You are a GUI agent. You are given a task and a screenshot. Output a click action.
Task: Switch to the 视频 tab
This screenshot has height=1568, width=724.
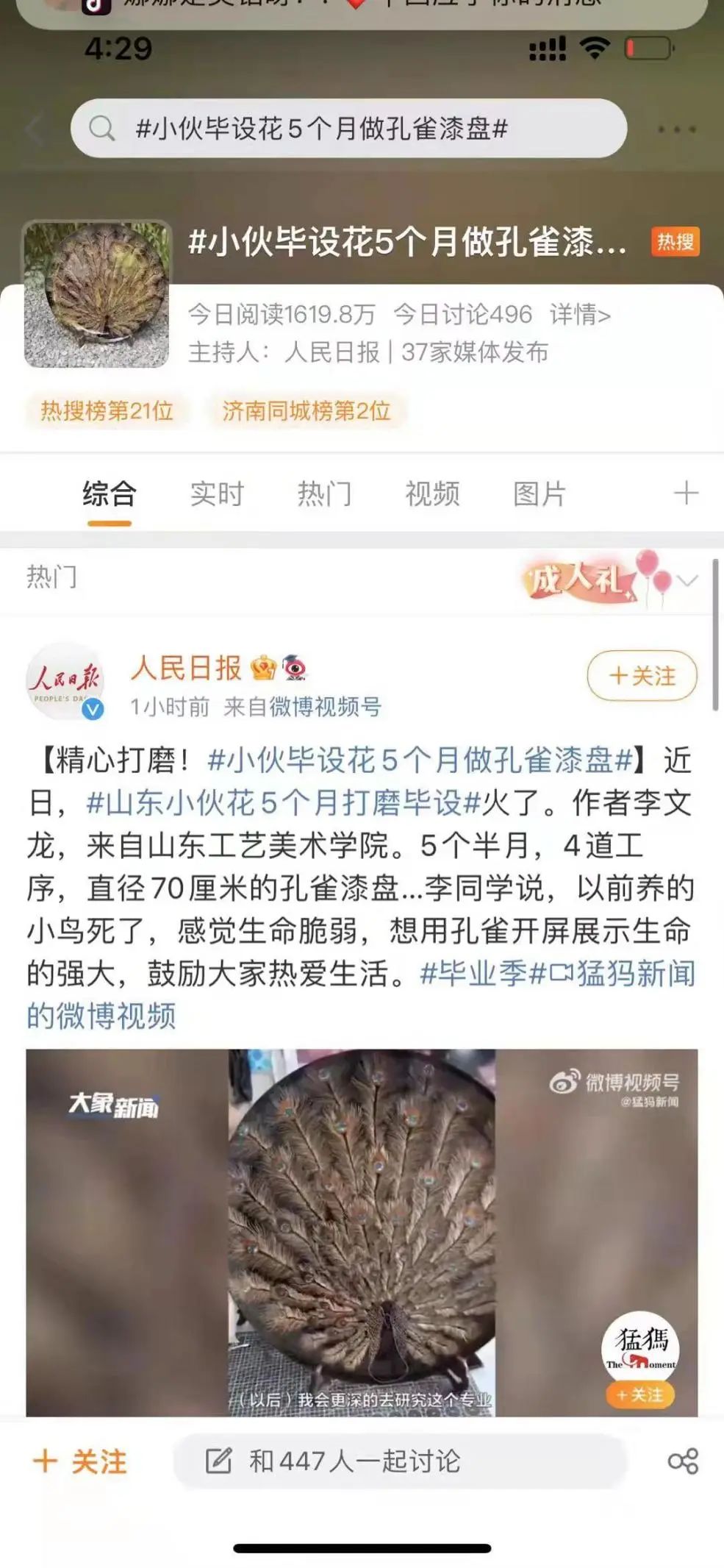[431, 493]
